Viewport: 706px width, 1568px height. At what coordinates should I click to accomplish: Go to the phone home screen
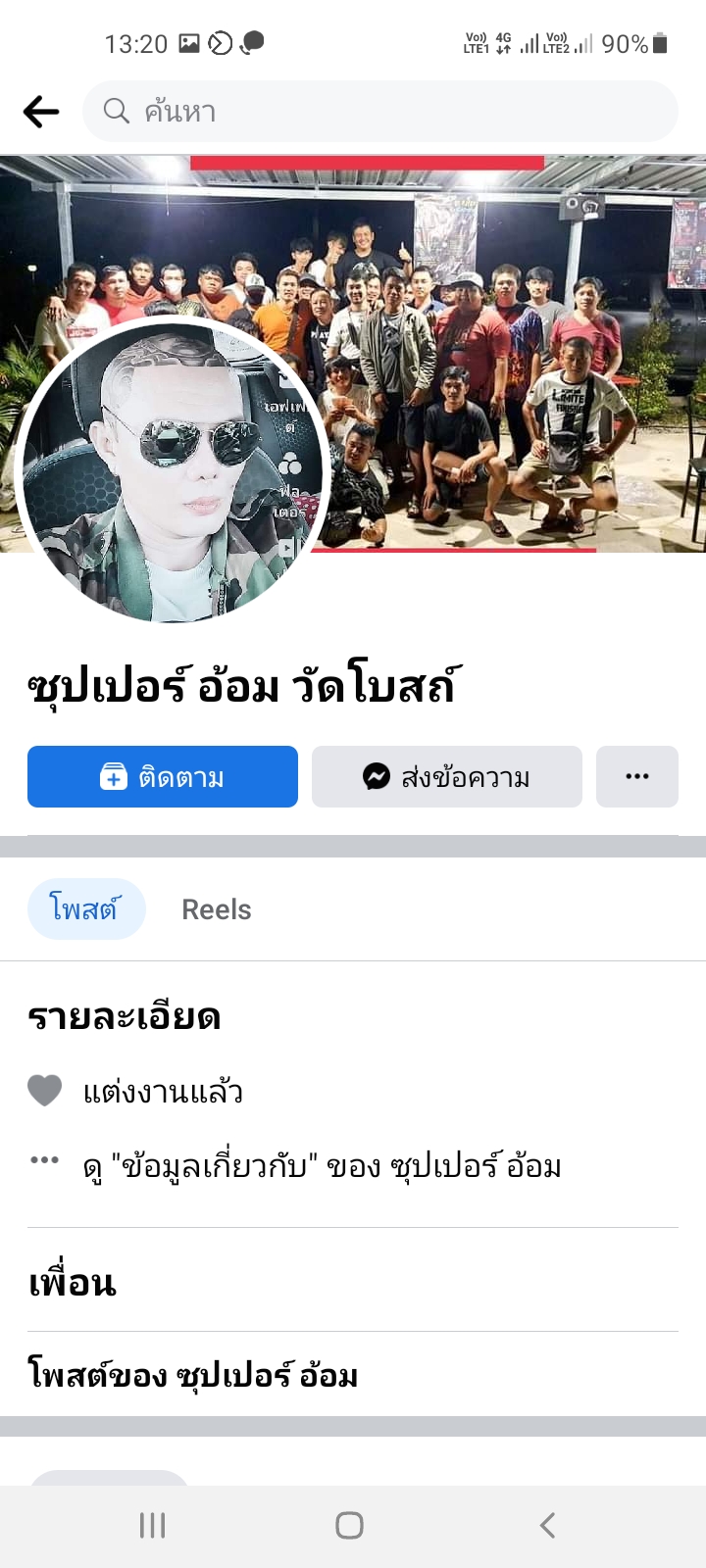coord(350,1525)
